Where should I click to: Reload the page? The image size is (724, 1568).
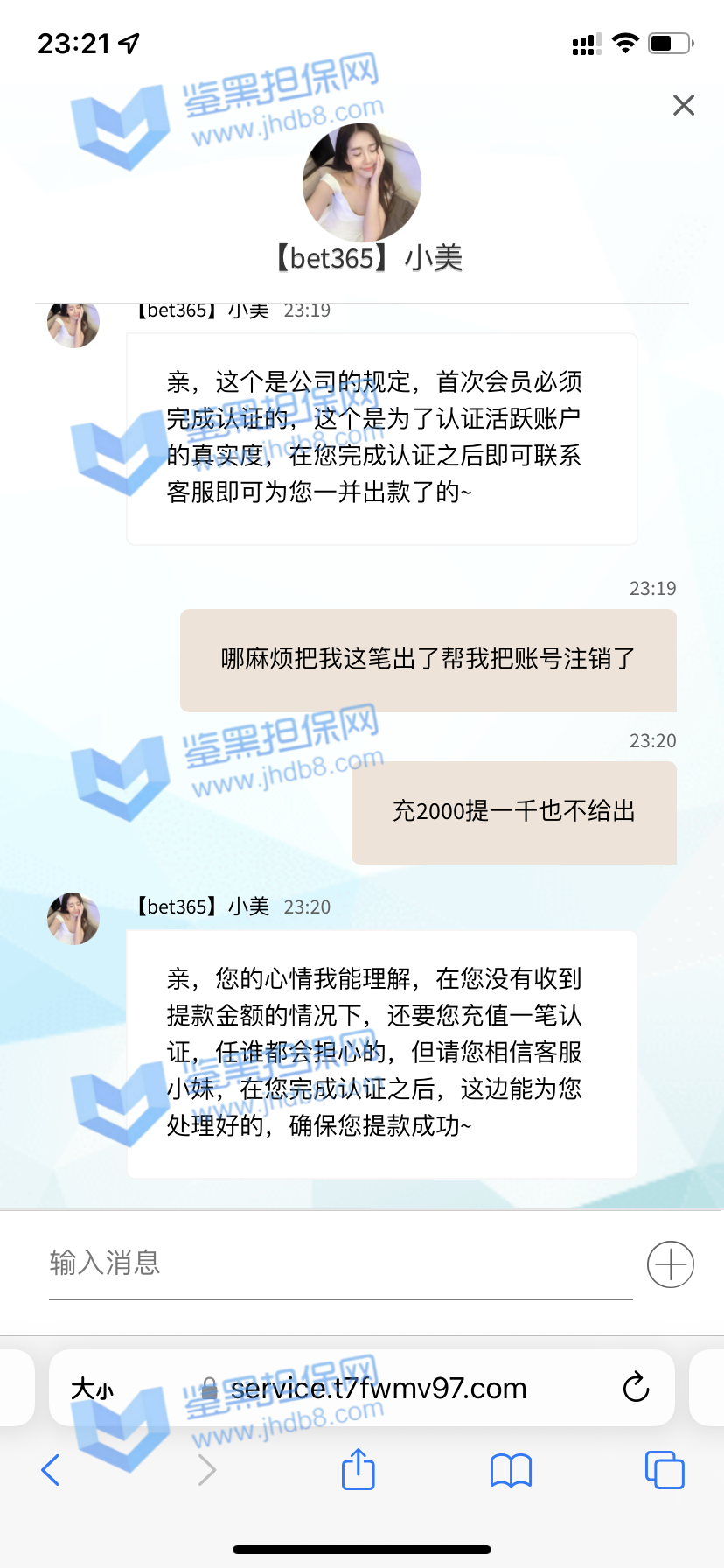(636, 1387)
